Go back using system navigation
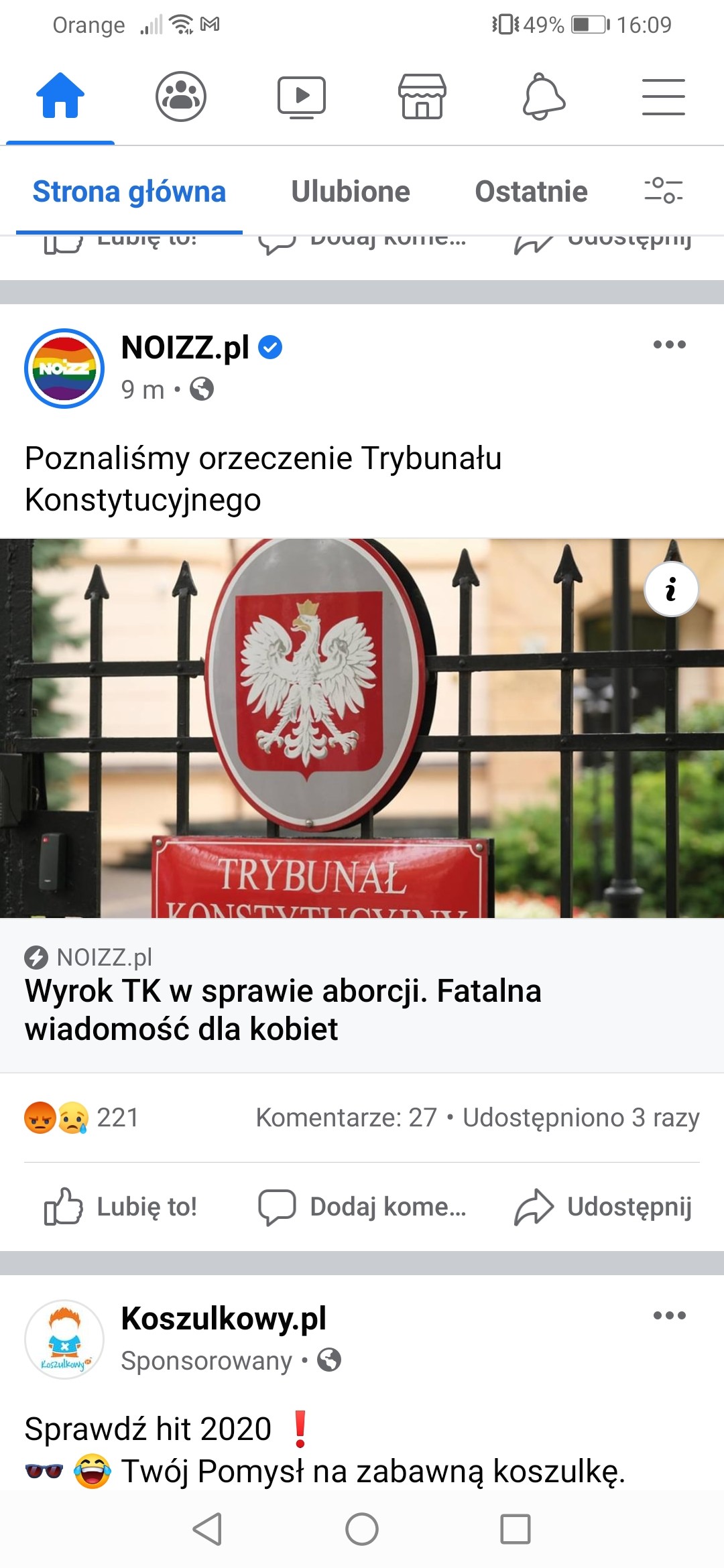 click(207, 1529)
